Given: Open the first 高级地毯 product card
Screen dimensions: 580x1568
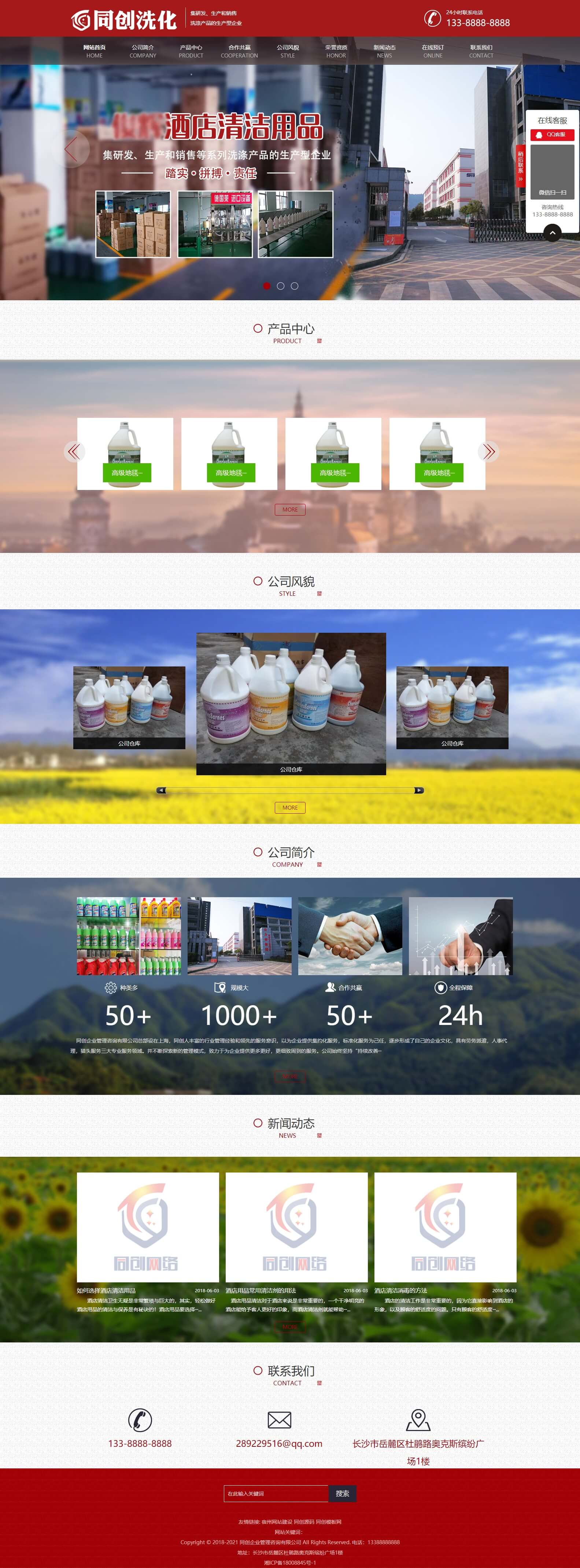Looking at the screenshot, I should (126, 454).
